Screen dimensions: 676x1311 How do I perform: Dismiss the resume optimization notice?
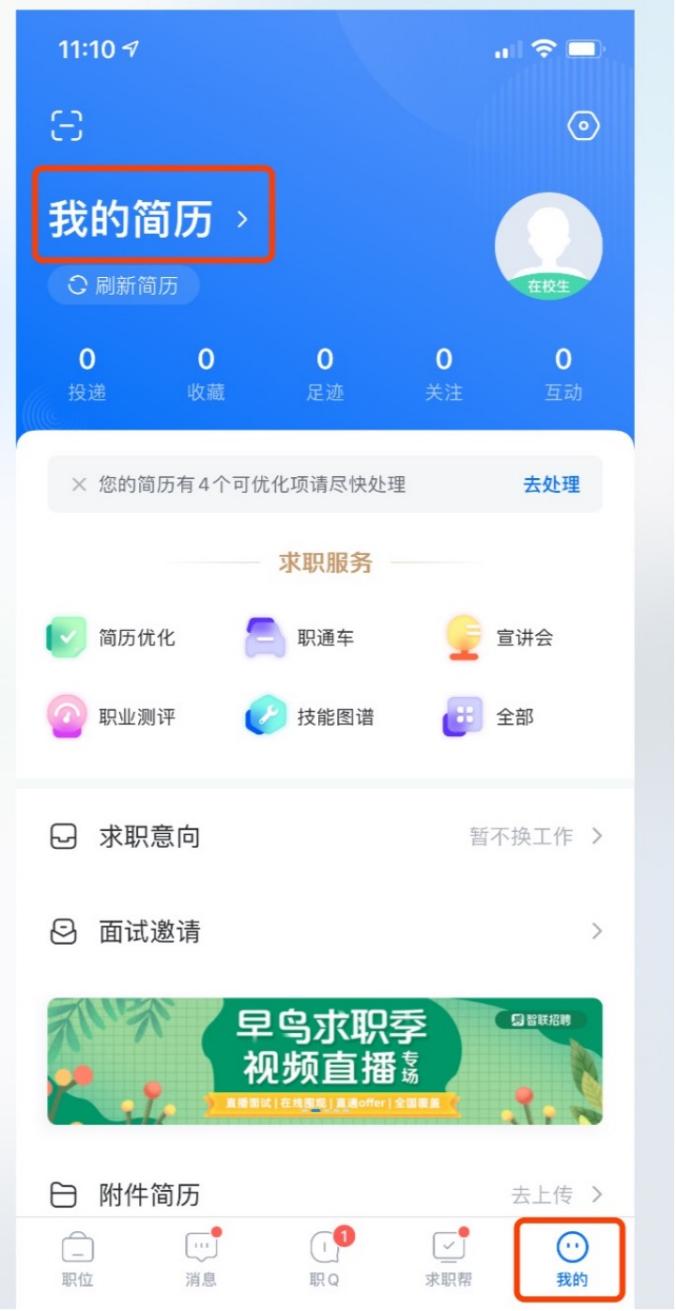pos(79,485)
